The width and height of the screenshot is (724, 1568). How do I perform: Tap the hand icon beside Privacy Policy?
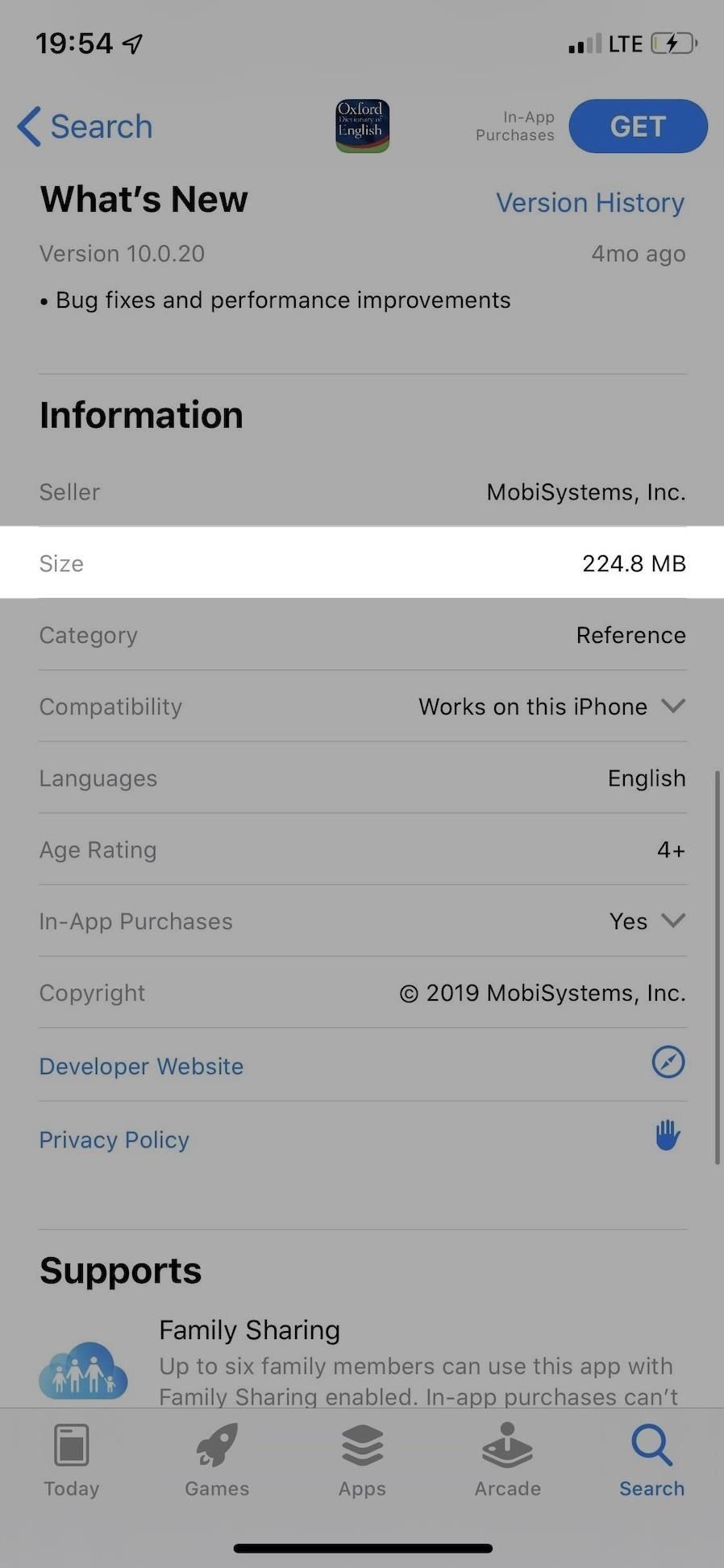667,1135
